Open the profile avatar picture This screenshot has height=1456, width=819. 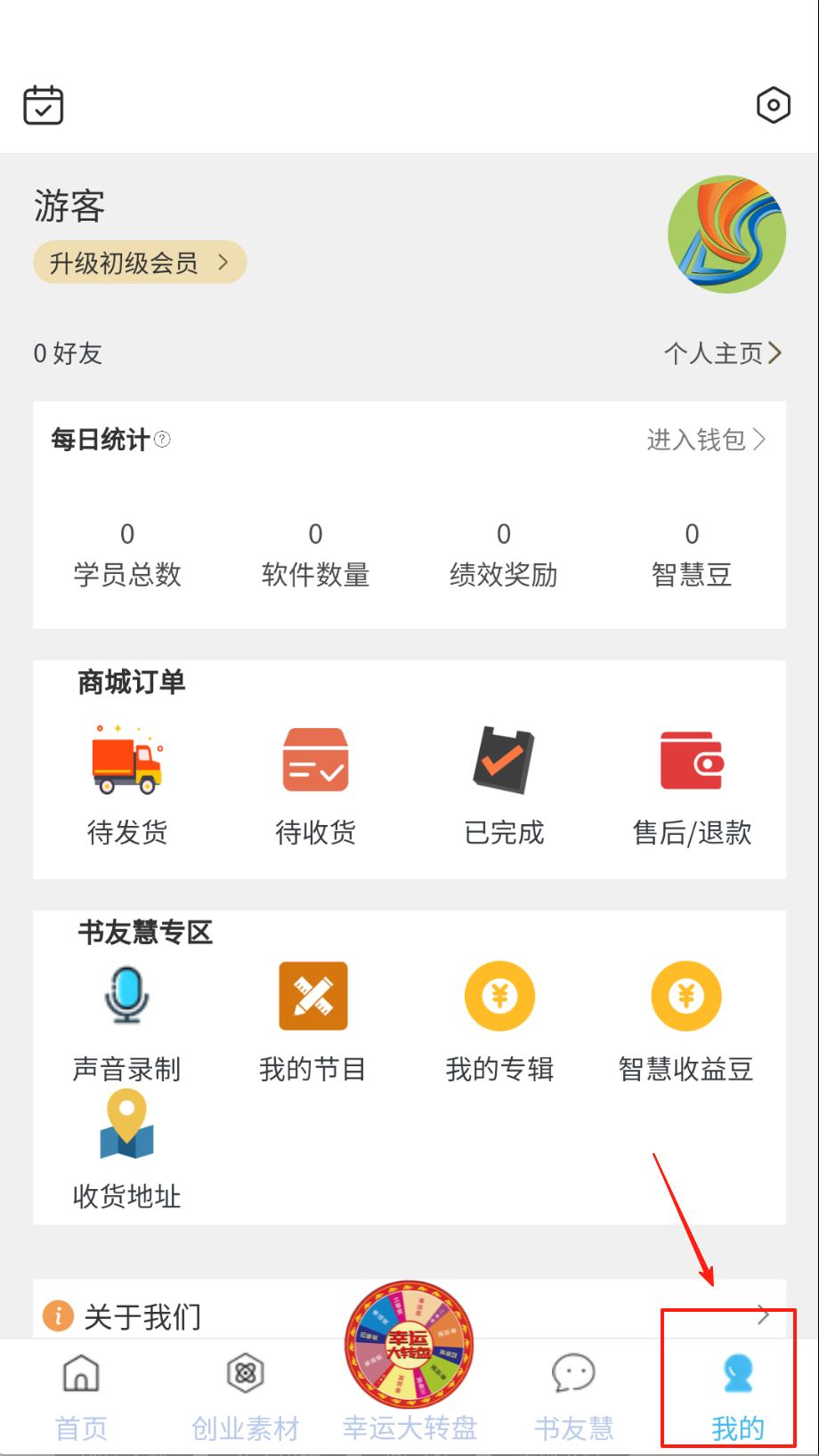point(726,234)
